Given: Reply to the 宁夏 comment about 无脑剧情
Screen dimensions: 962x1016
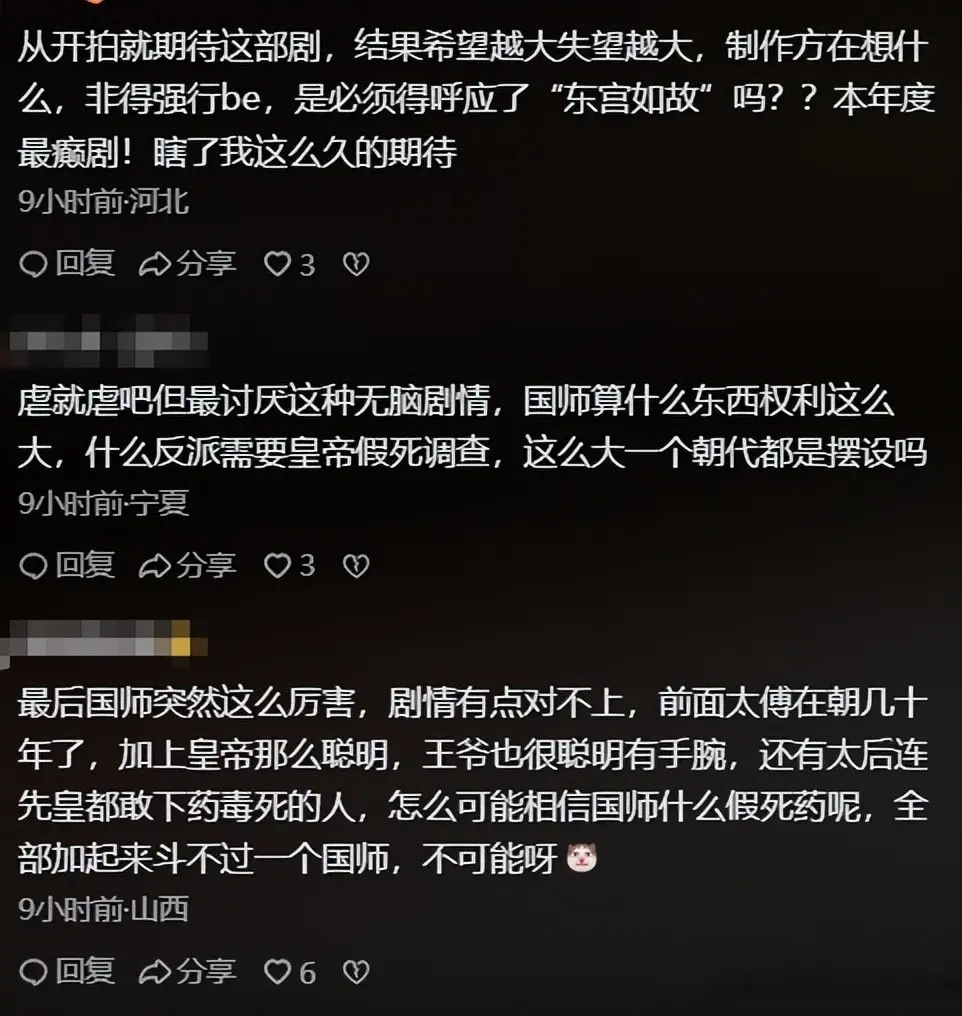Looking at the screenshot, I should 68,566.
